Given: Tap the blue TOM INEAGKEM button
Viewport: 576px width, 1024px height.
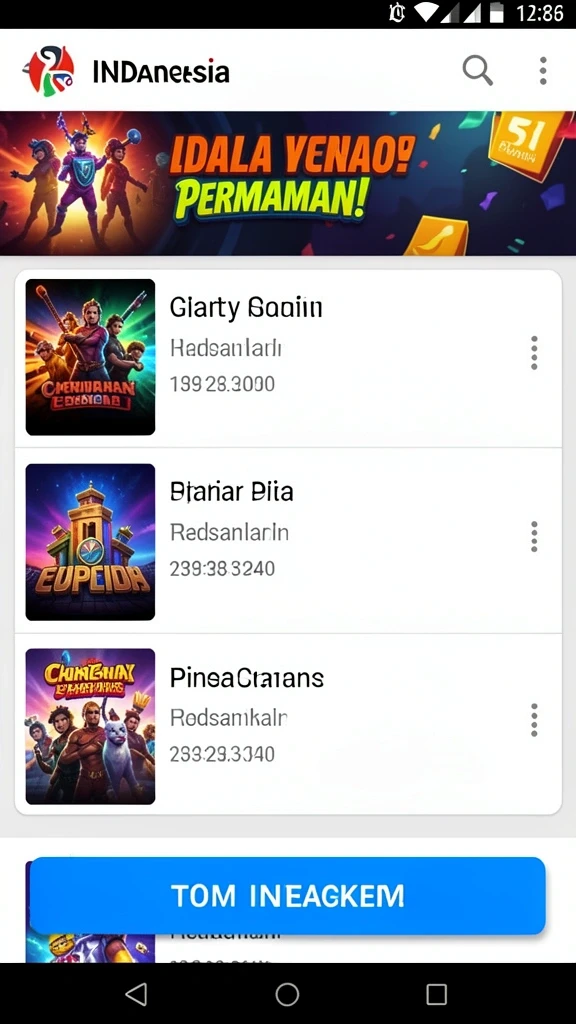Looking at the screenshot, I should coord(287,896).
